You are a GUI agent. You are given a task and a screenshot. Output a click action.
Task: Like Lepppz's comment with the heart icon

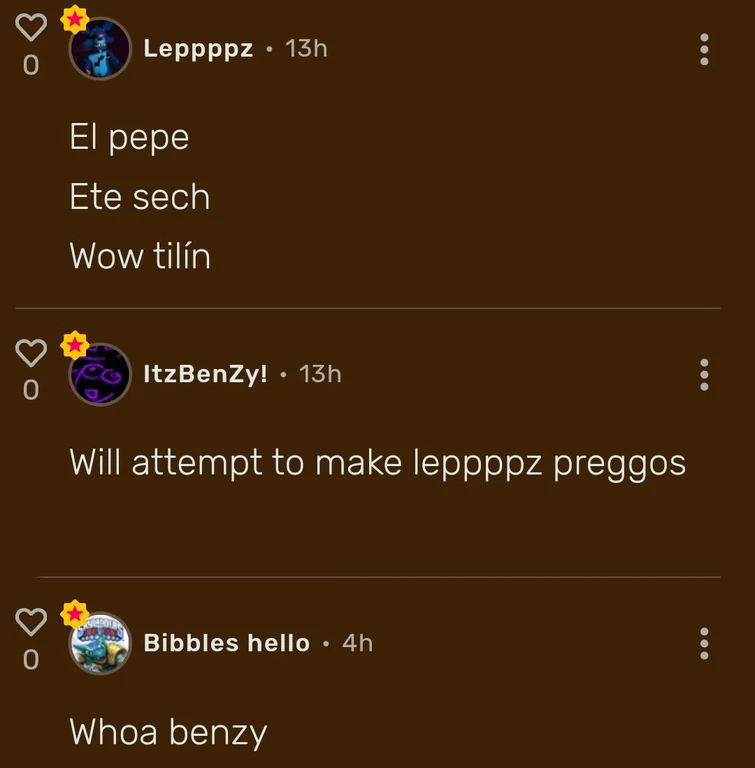coord(31,27)
